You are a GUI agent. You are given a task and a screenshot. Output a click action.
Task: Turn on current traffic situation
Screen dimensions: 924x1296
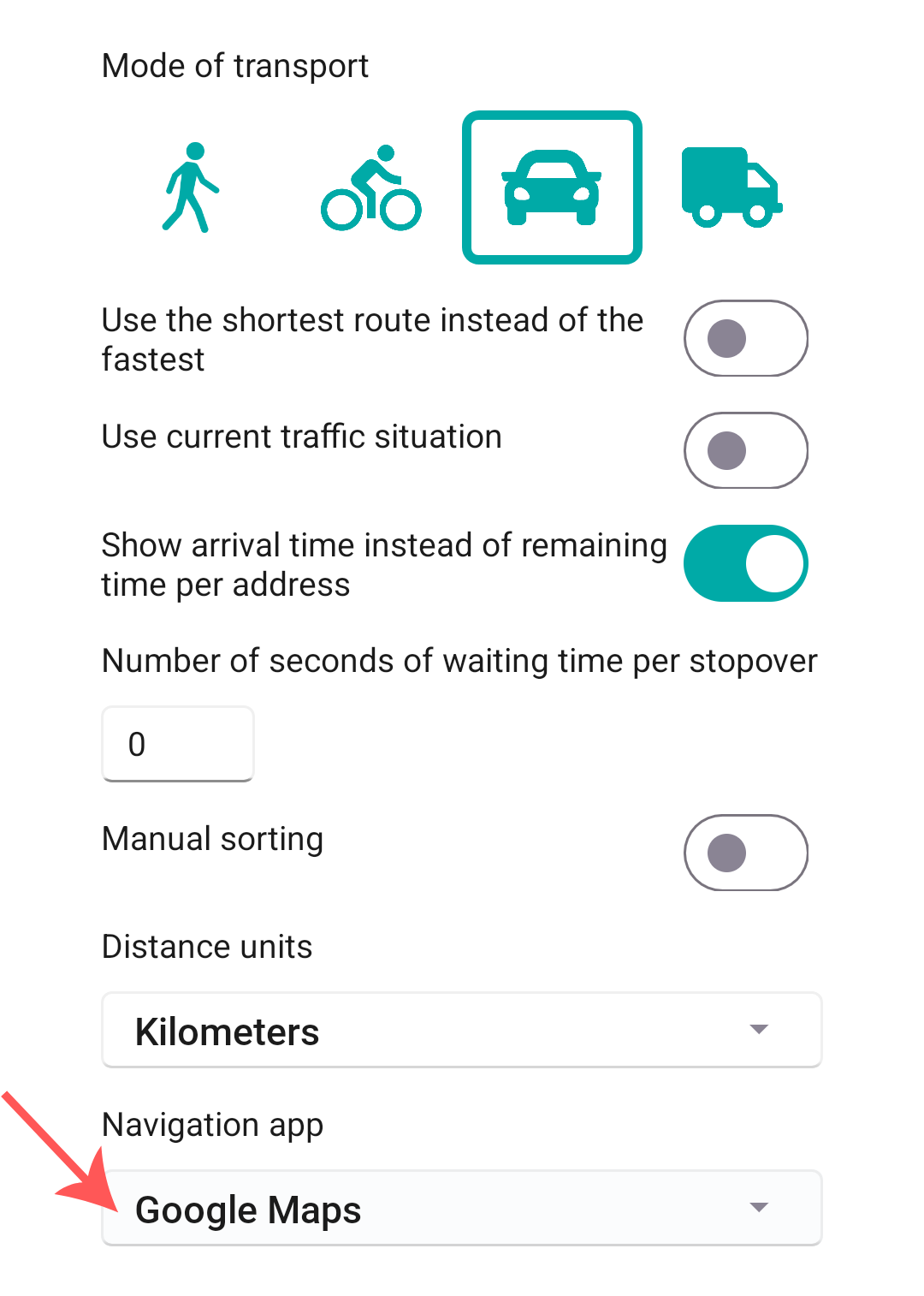(745, 450)
